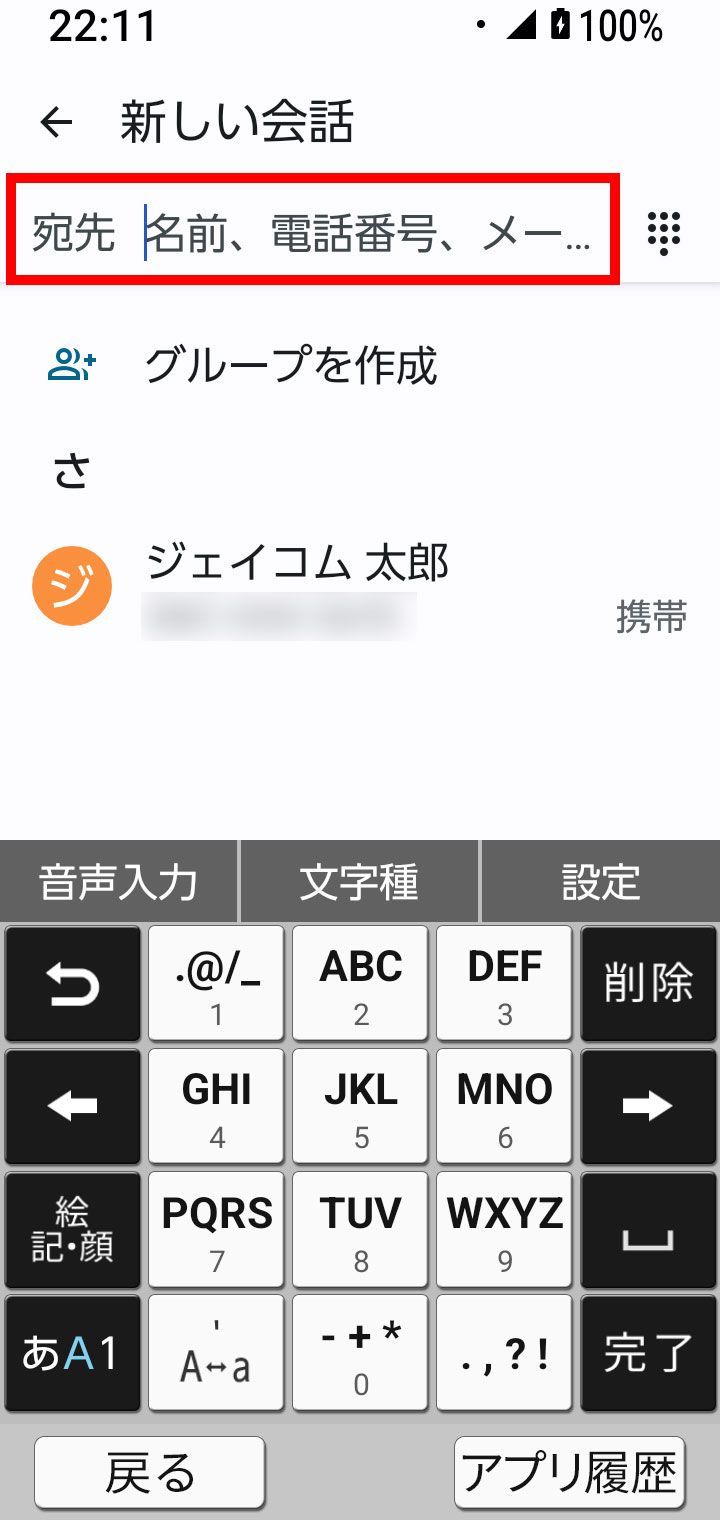Open keyboard 設定 settings
The image size is (720, 1520).
[600, 882]
